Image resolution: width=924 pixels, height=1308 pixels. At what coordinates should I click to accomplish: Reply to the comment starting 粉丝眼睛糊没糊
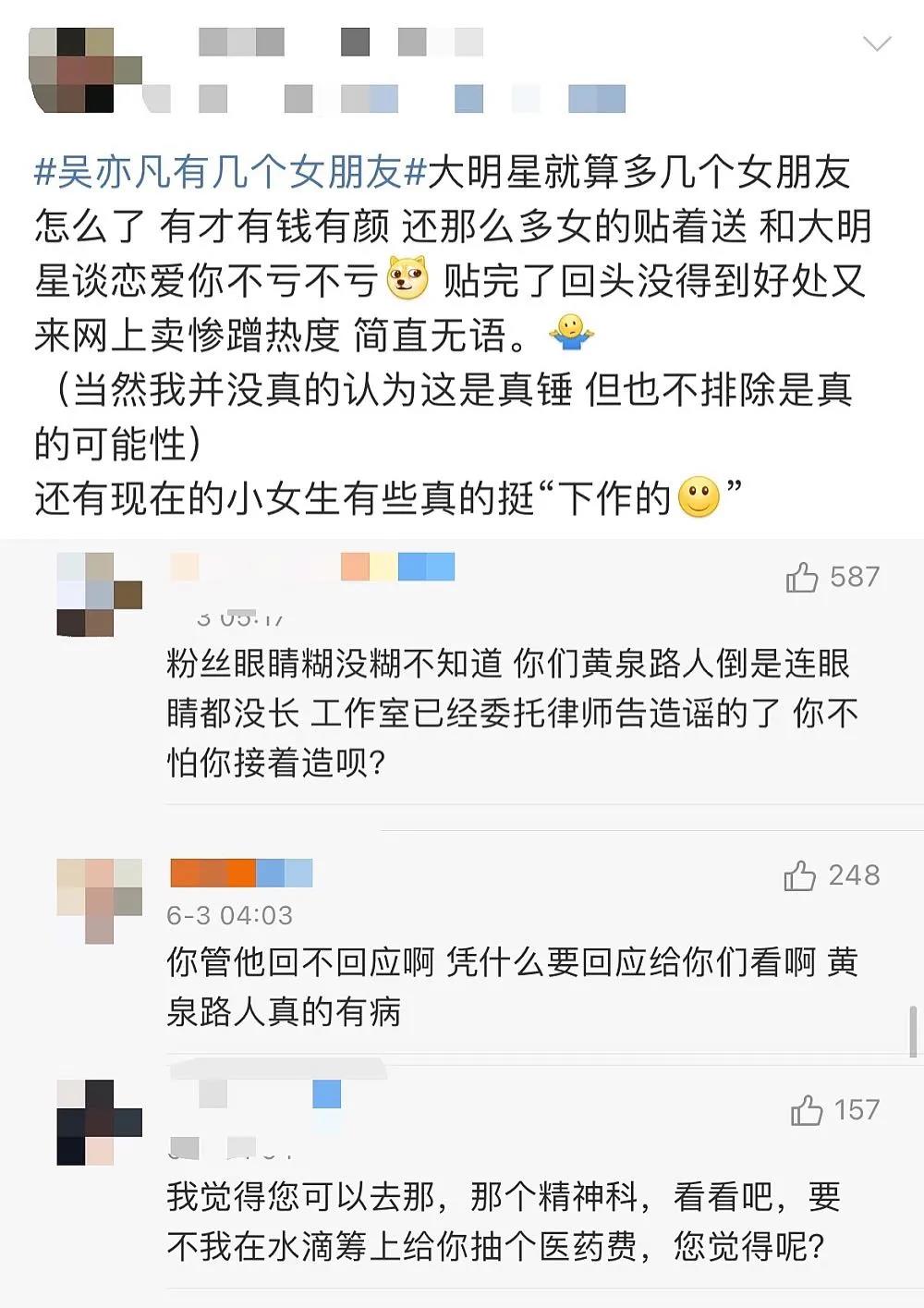pos(508,713)
